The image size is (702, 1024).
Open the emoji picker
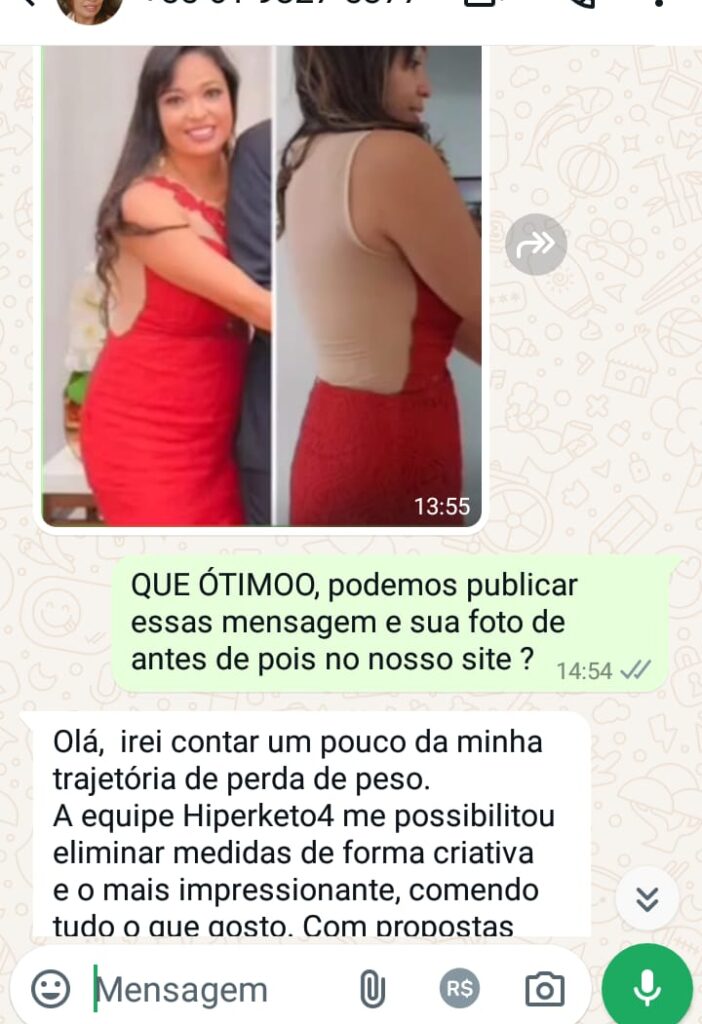coord(51,989)
